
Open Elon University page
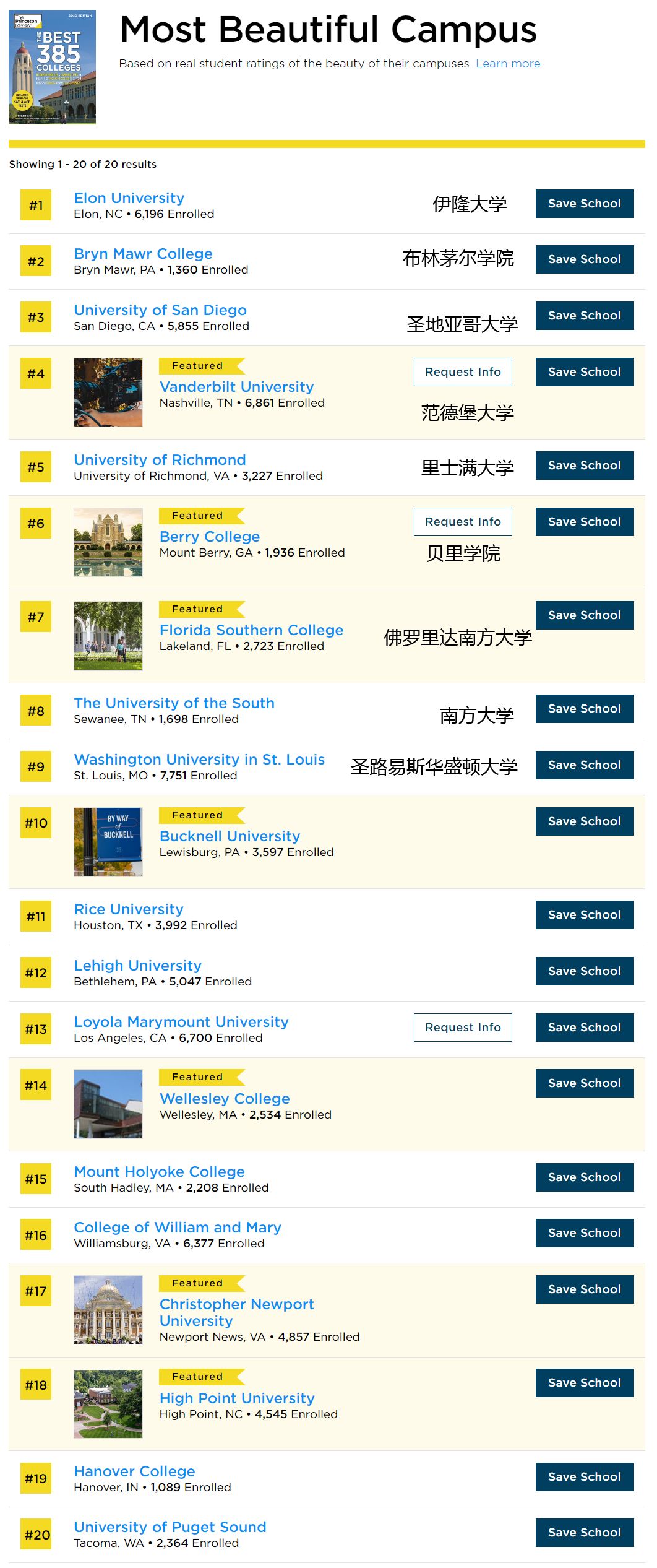click(x=129, y=198)
